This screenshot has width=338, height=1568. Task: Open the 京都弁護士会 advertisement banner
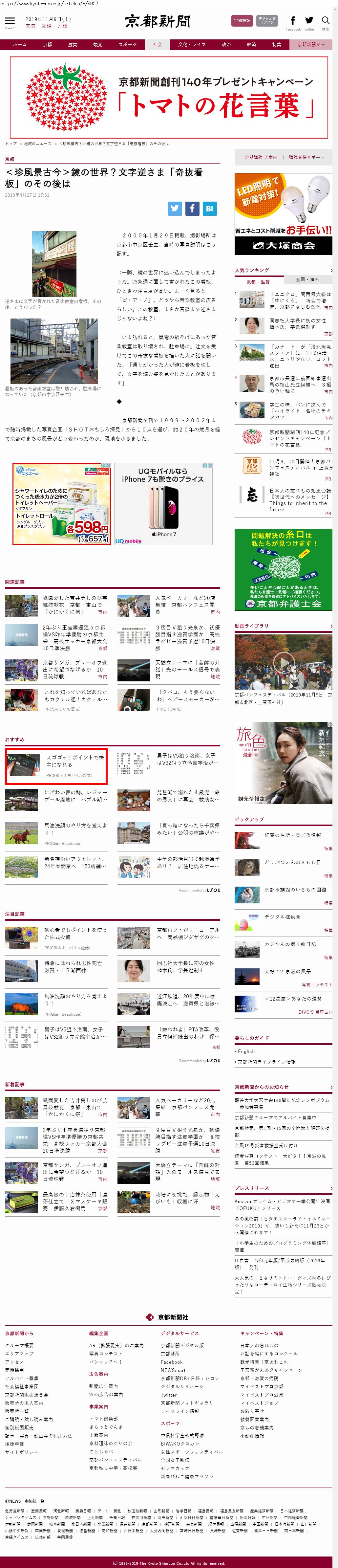coord(283,568)
